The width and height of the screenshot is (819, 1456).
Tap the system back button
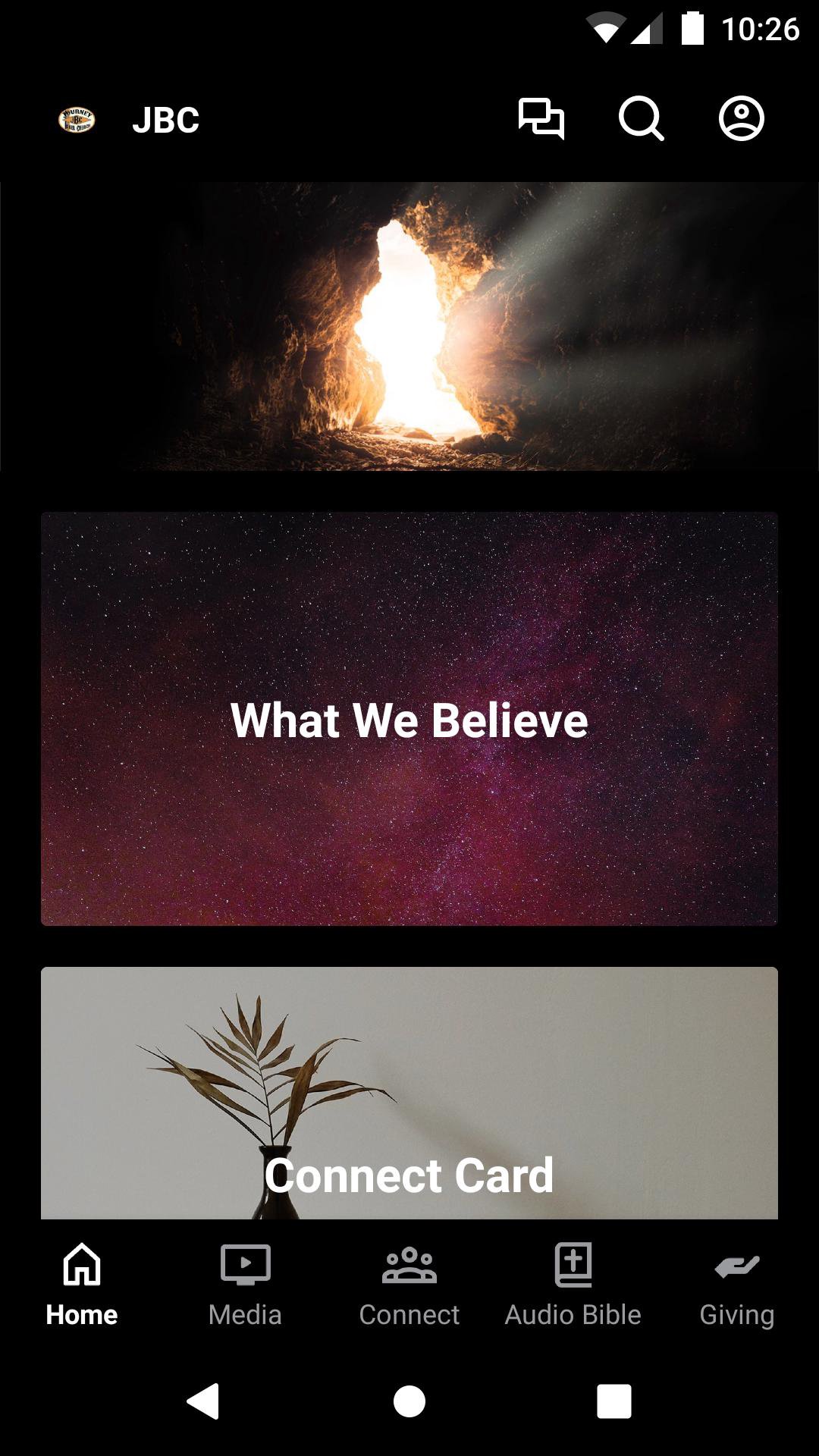(x=203, y=1401)
